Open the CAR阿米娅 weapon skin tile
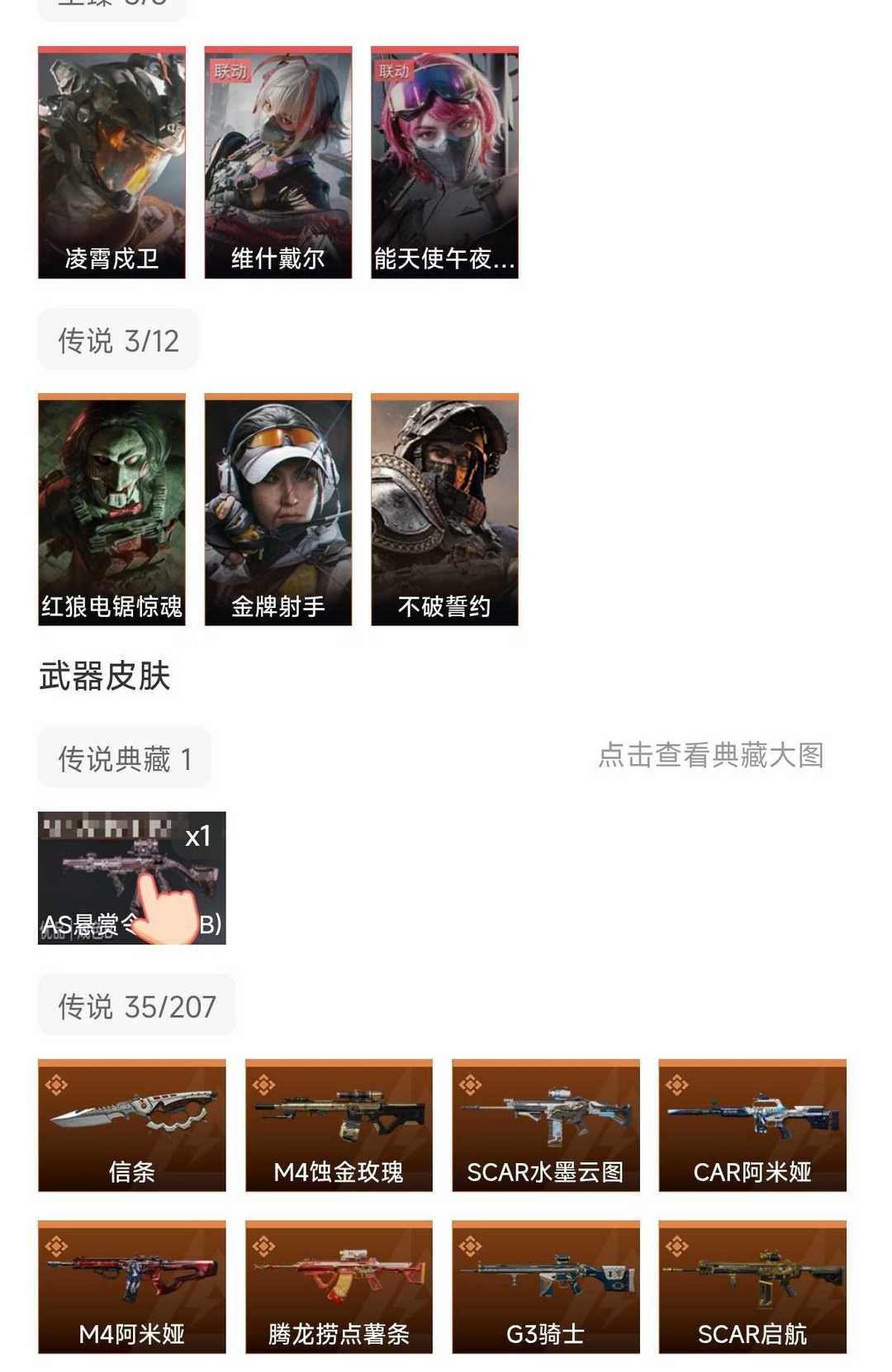The image size is (892, 1372). (752, 1125)
